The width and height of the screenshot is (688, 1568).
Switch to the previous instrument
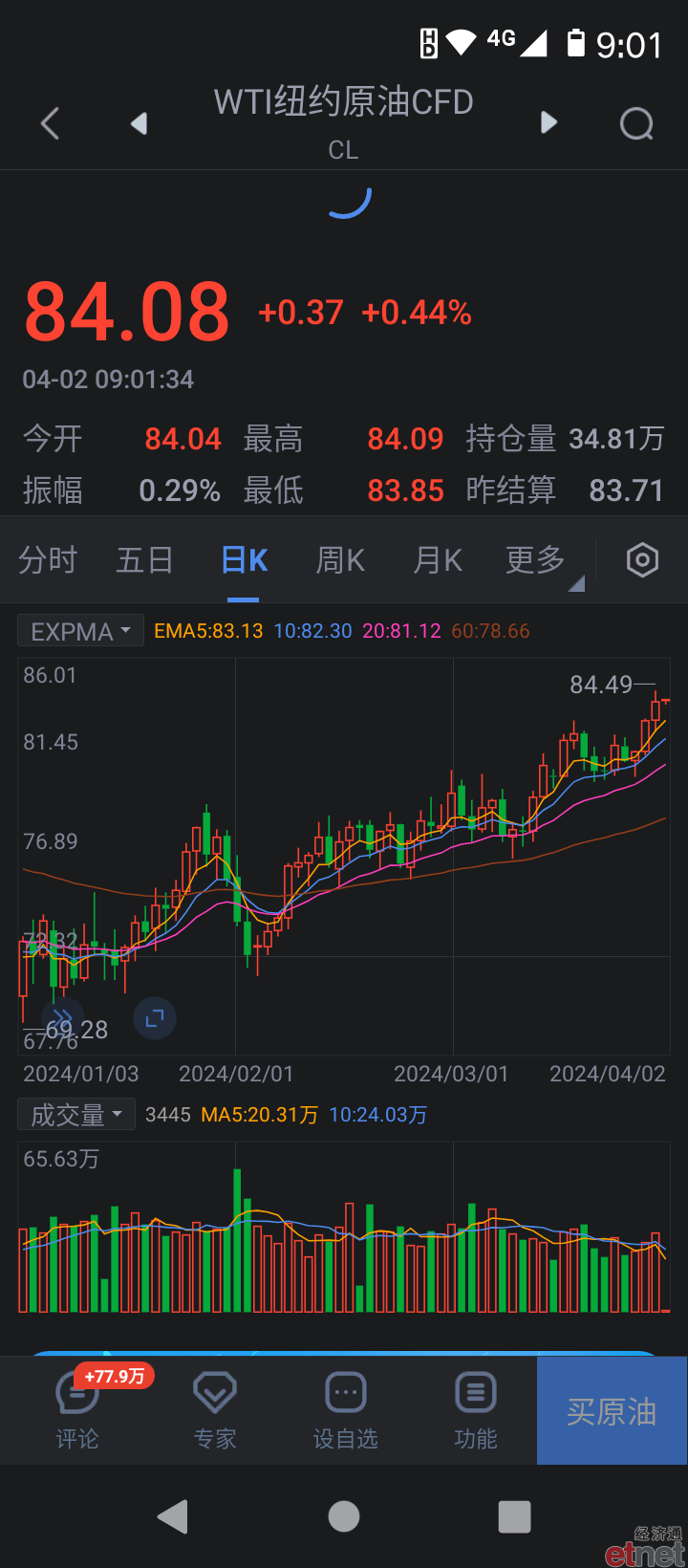pyautogui.click(x=140, y=123)
